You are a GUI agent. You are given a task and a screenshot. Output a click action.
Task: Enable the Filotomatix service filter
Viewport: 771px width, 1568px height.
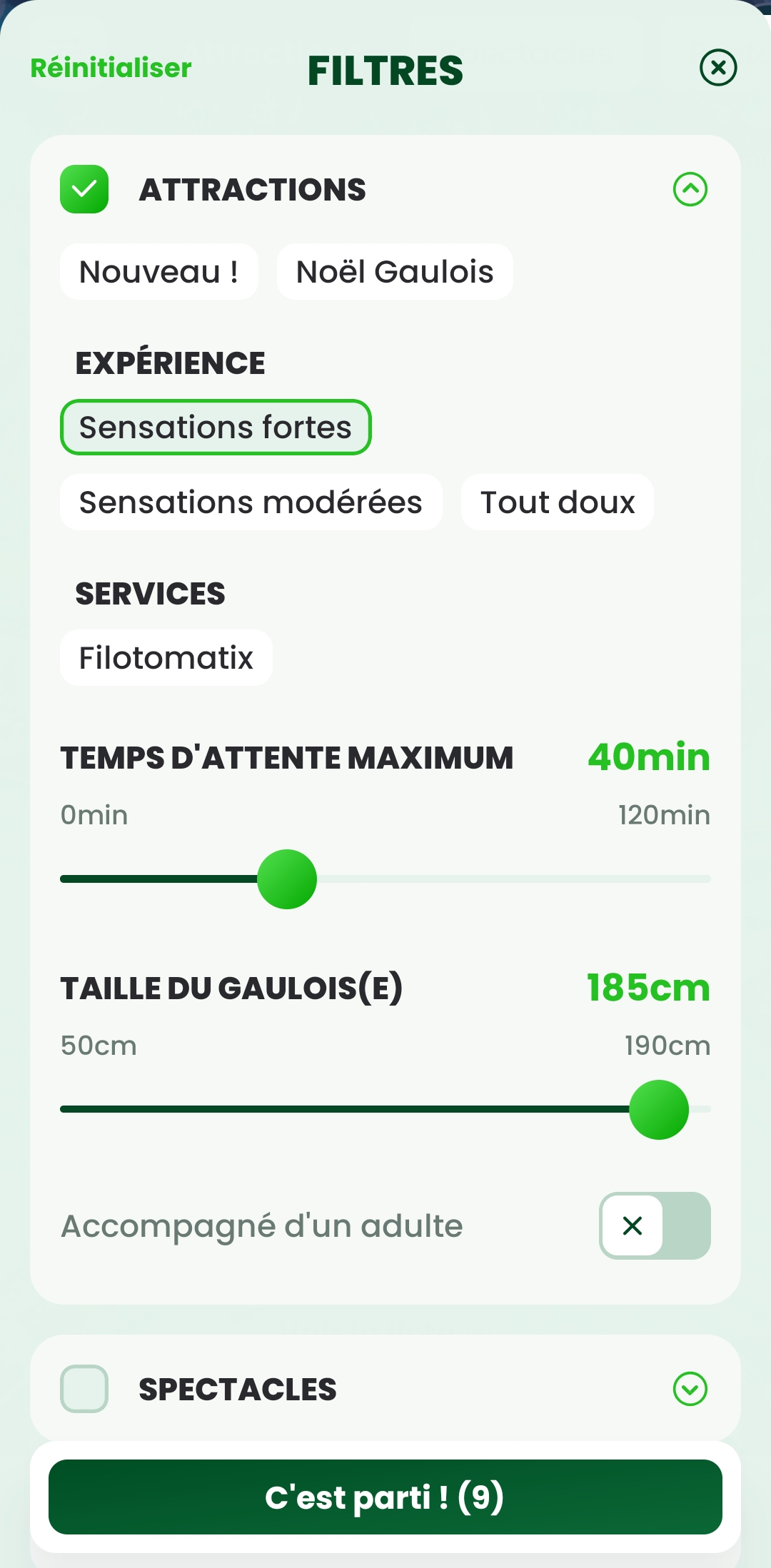pos(166,657)
